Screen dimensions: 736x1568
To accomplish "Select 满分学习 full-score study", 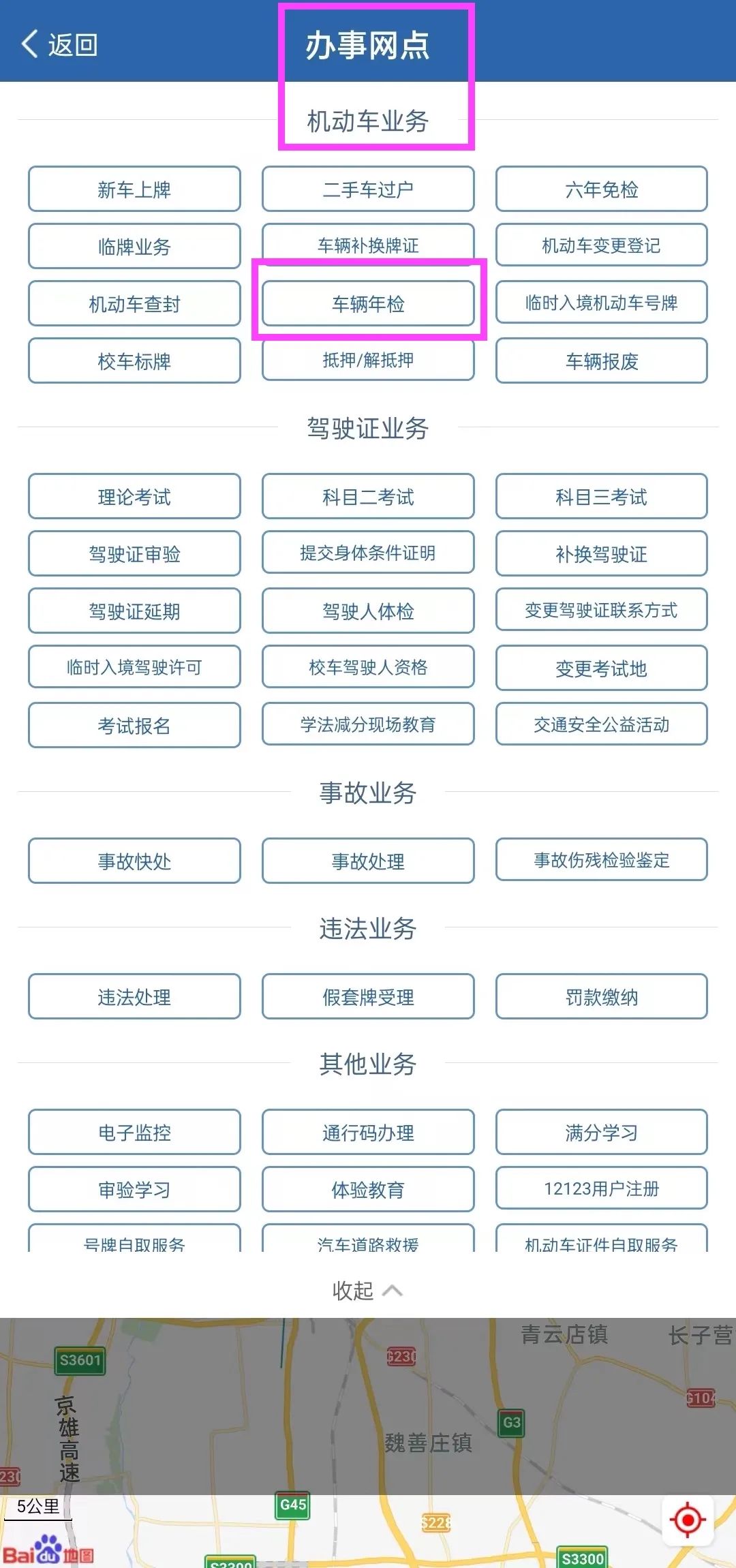I will tap(601, 1132).
